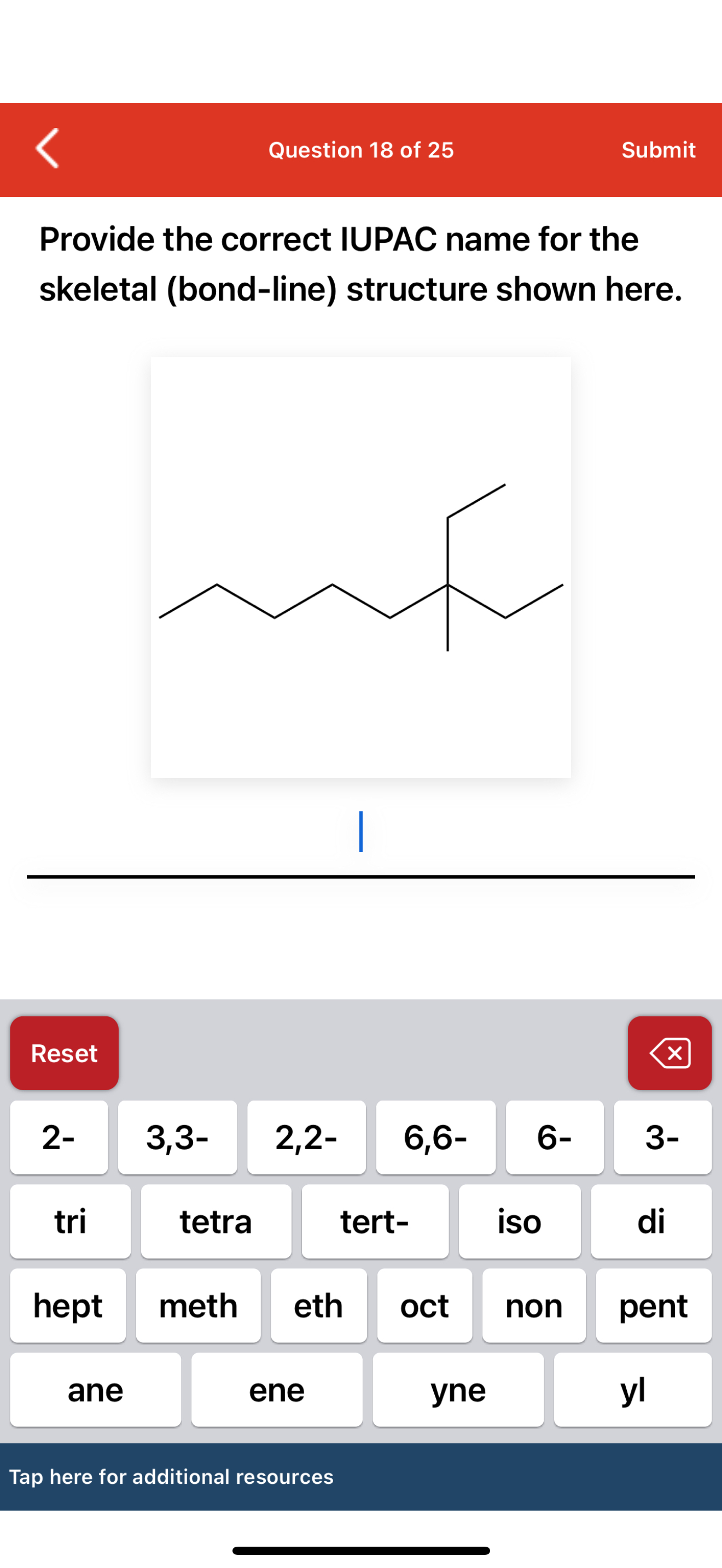Insert the 'non' root
This screenshot has width=722, height=1568.
point(533,1305)
